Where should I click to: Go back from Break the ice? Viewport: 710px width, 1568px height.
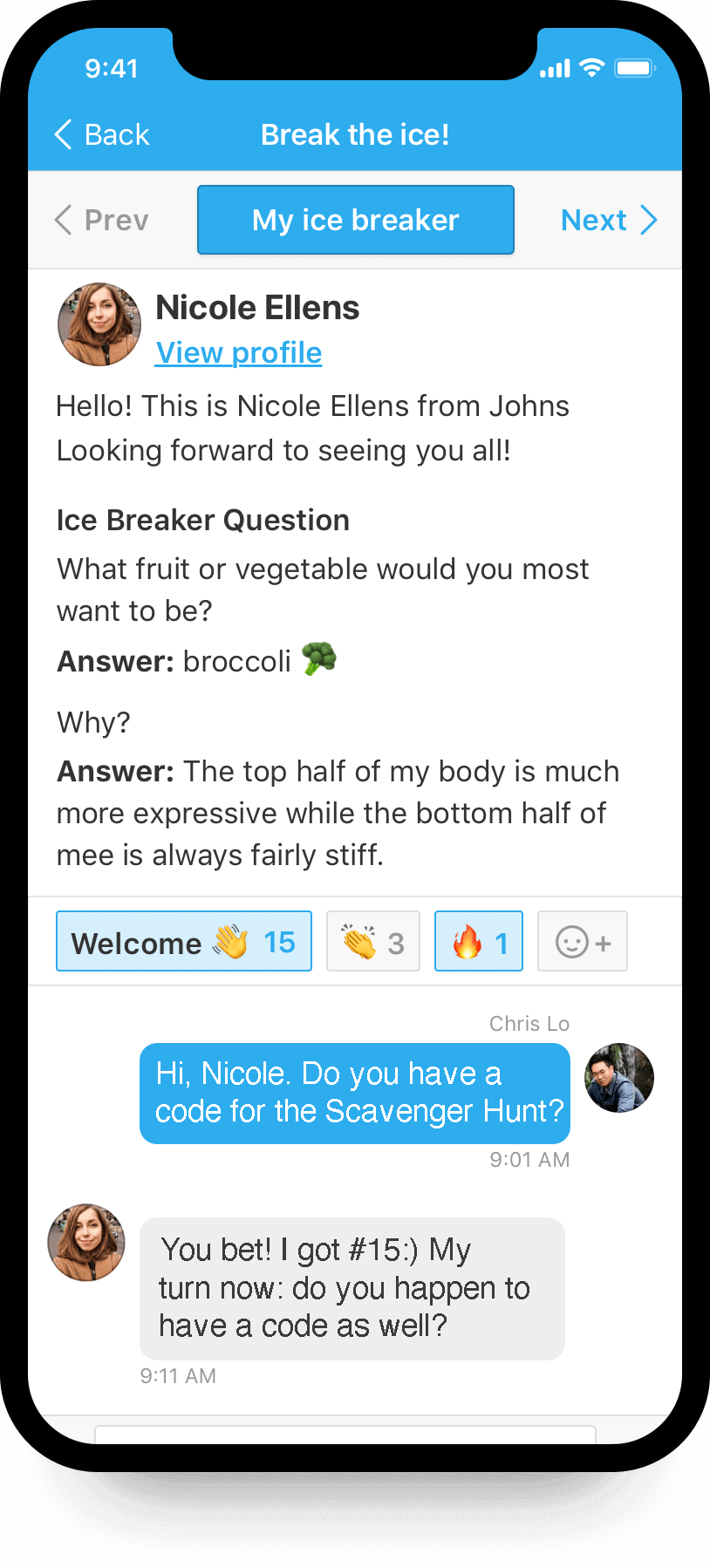(102, 135)
